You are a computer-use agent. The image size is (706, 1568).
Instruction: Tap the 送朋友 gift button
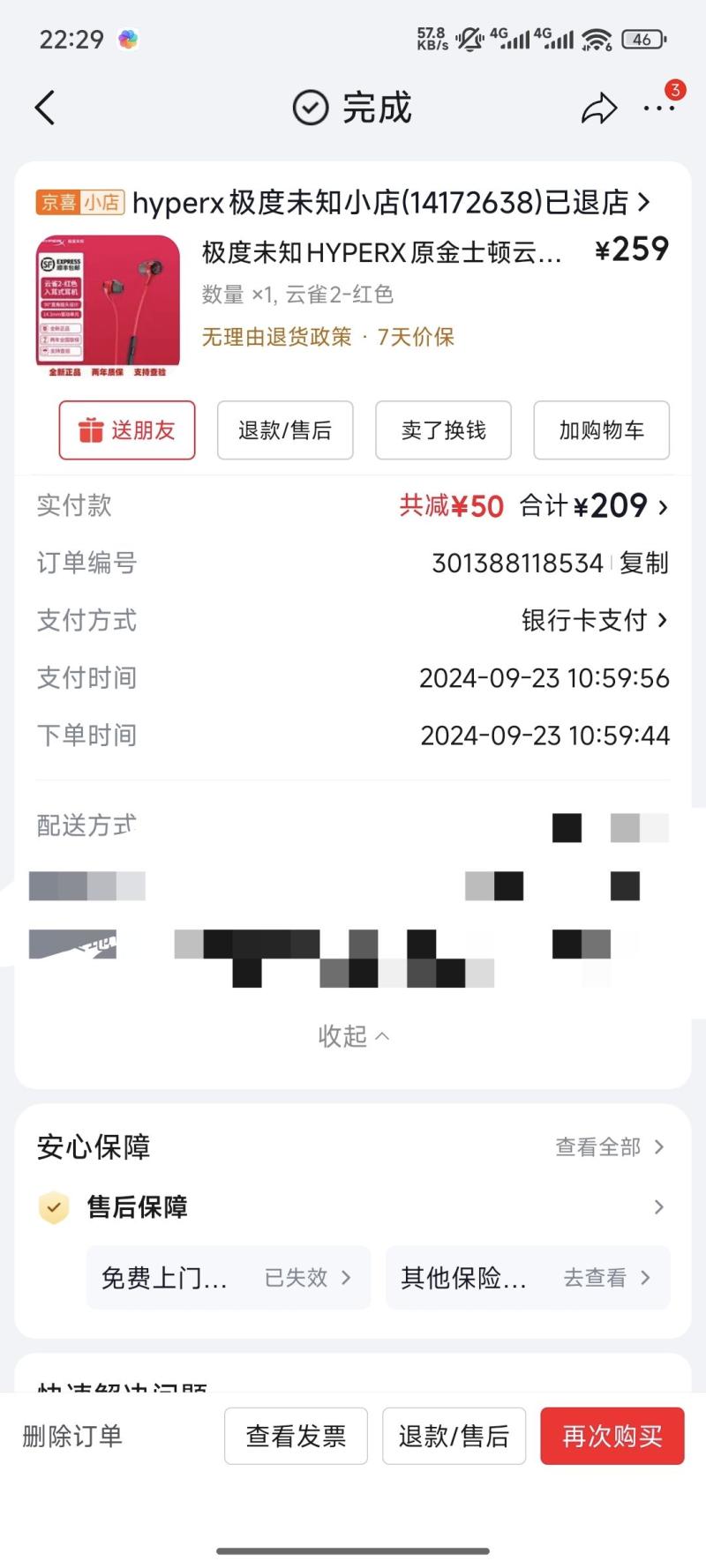click(x=127, y=430)
